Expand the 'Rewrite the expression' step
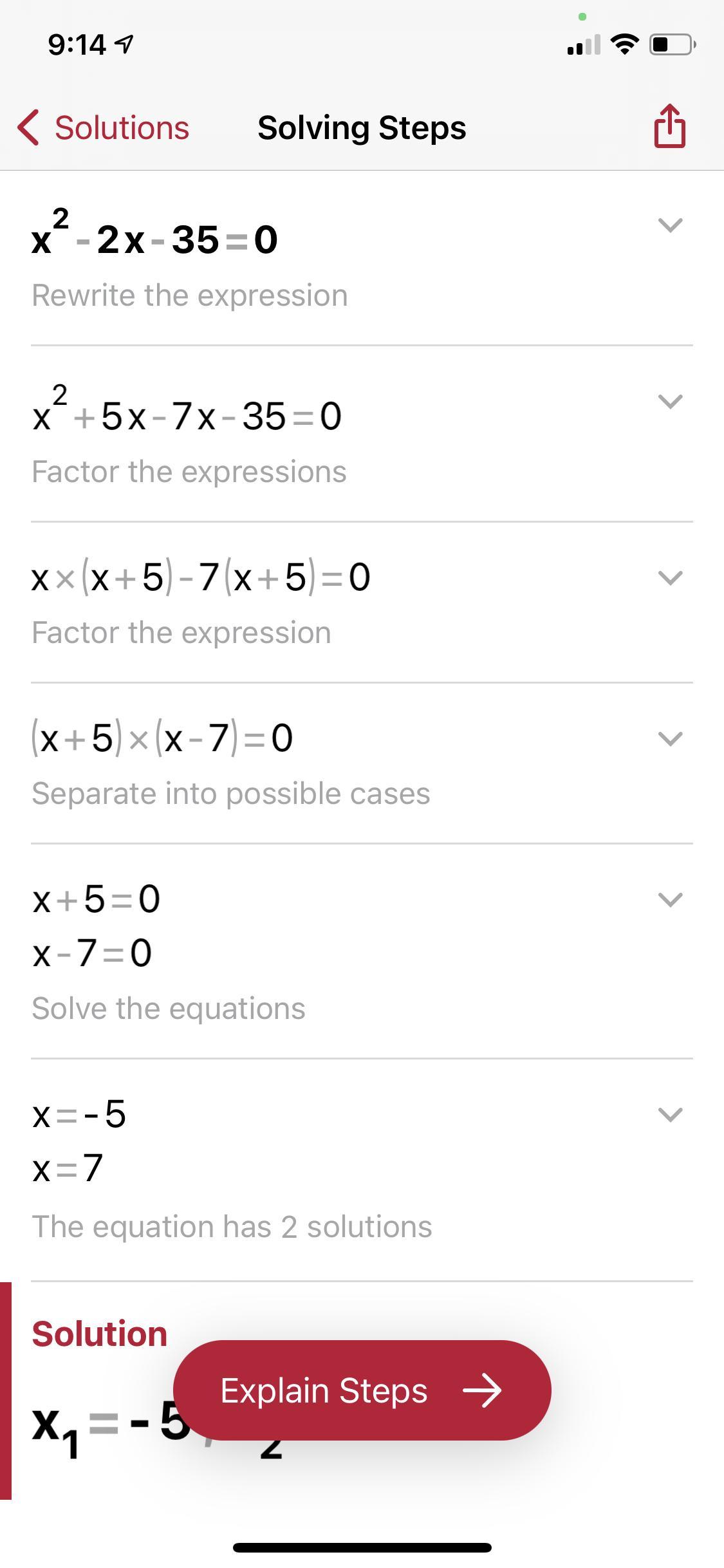Image resolution: width=724 pixels, height=1568 pixels. pos(670,225)
